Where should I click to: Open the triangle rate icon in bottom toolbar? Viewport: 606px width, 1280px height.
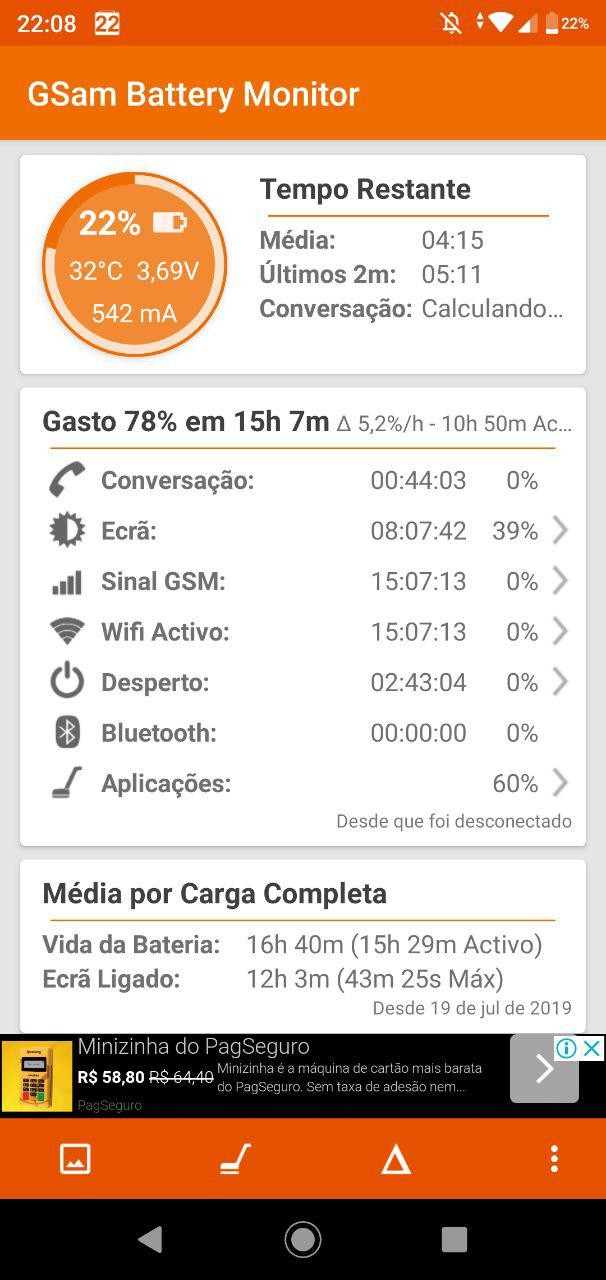[396, 1159]
